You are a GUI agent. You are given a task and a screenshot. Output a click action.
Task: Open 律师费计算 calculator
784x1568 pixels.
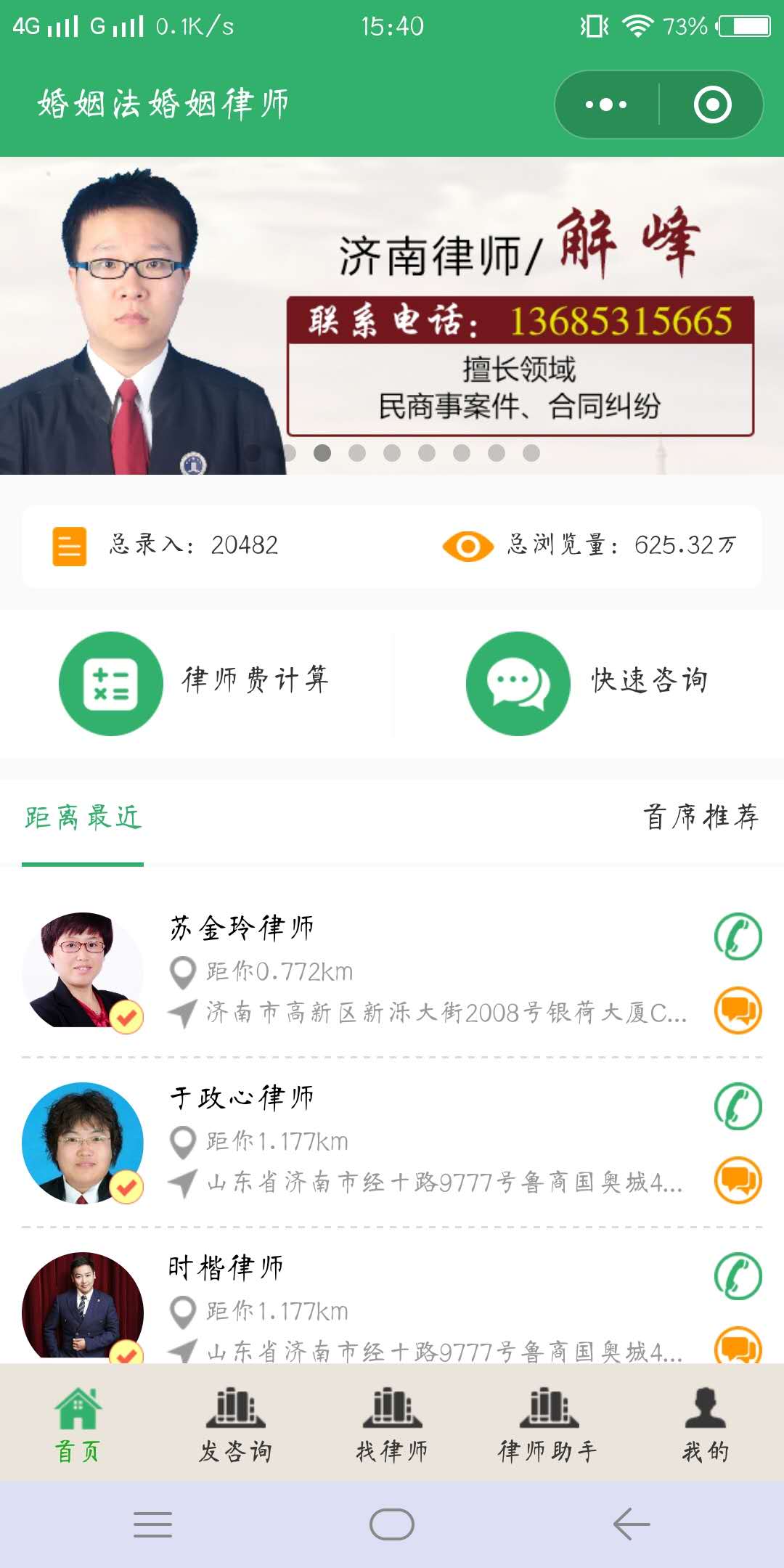click(x=195, y=683)
